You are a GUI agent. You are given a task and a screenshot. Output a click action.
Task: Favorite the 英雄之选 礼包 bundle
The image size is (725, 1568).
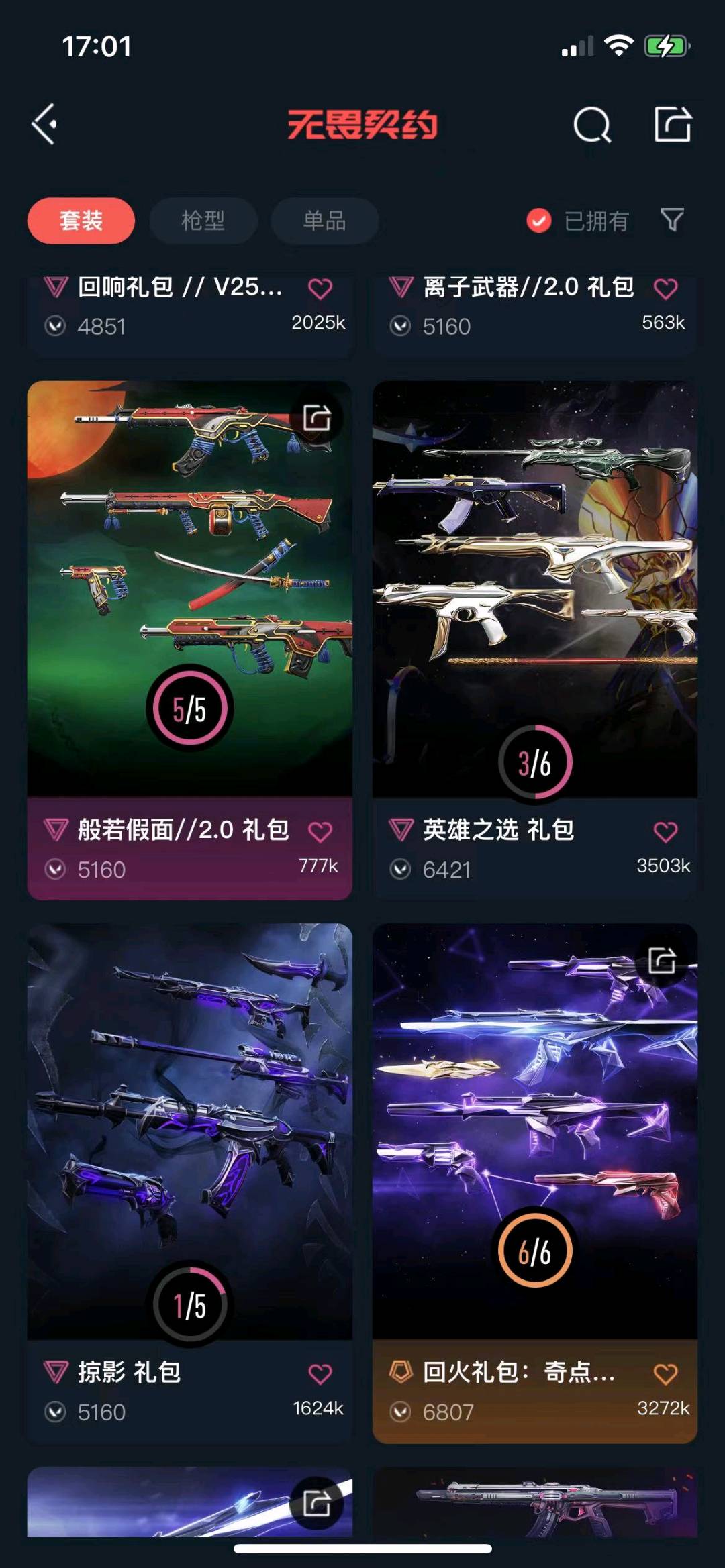pos(665,832)
